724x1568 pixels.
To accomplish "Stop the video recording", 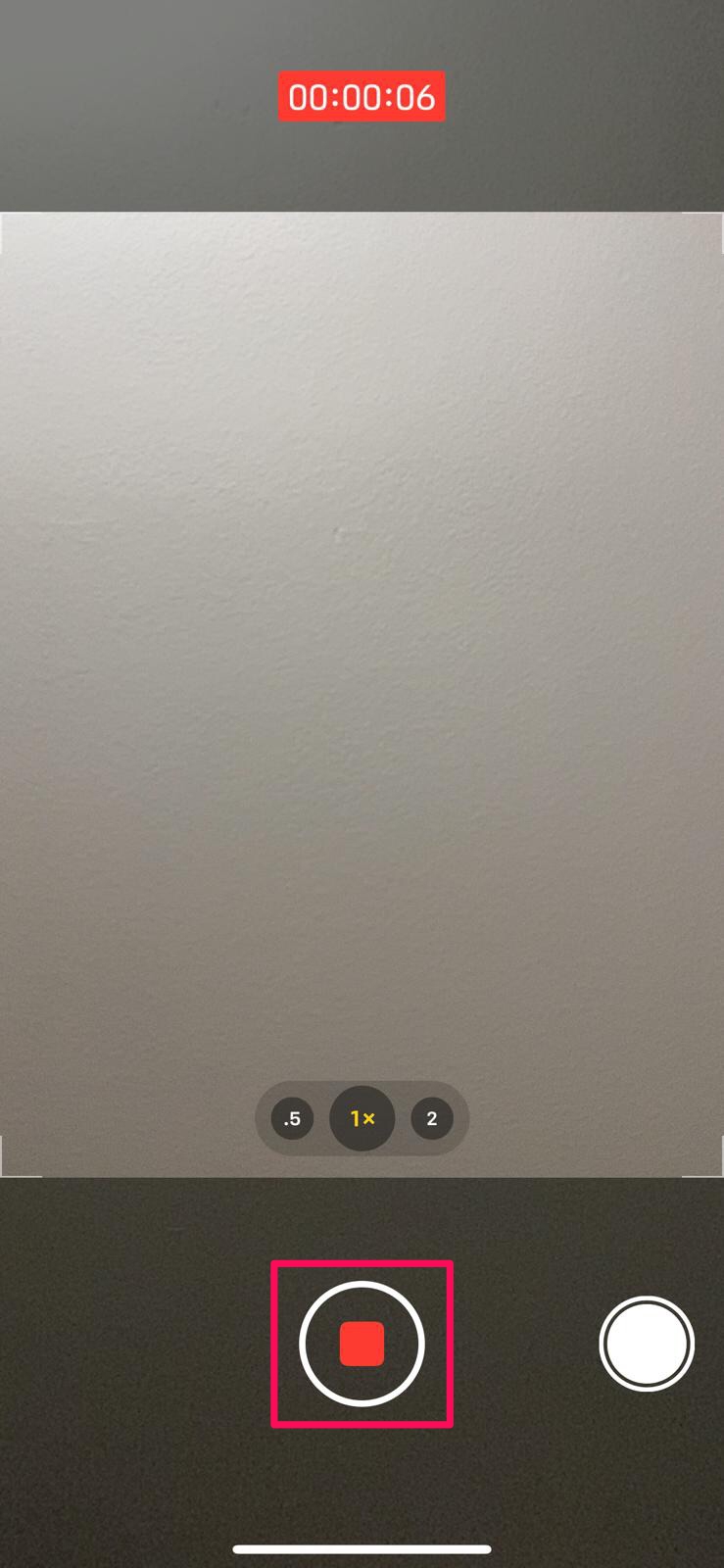I will [362, 1344].
